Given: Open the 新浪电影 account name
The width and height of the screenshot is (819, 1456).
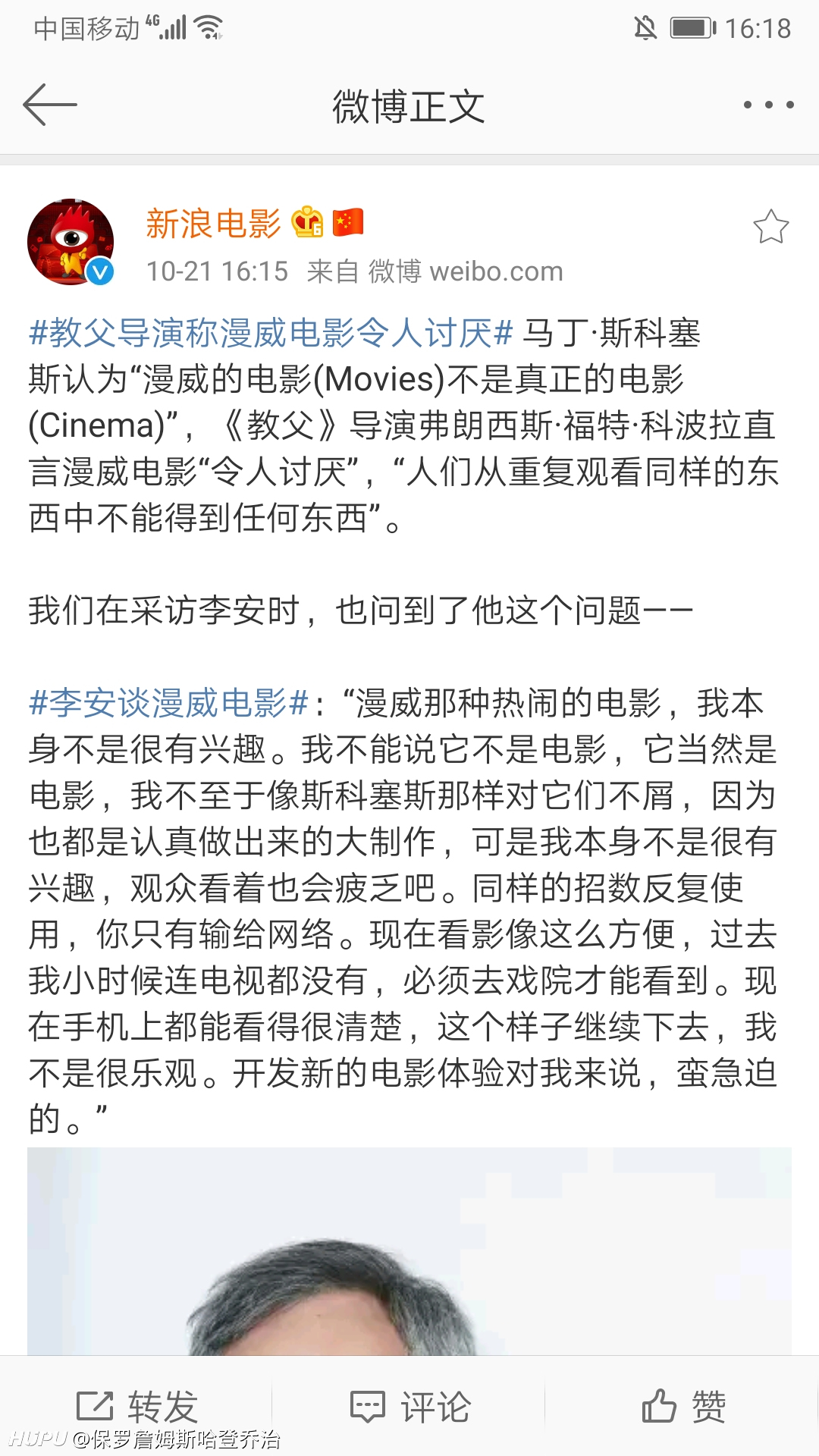Looking at the screenshot, I should pos(213,224).
